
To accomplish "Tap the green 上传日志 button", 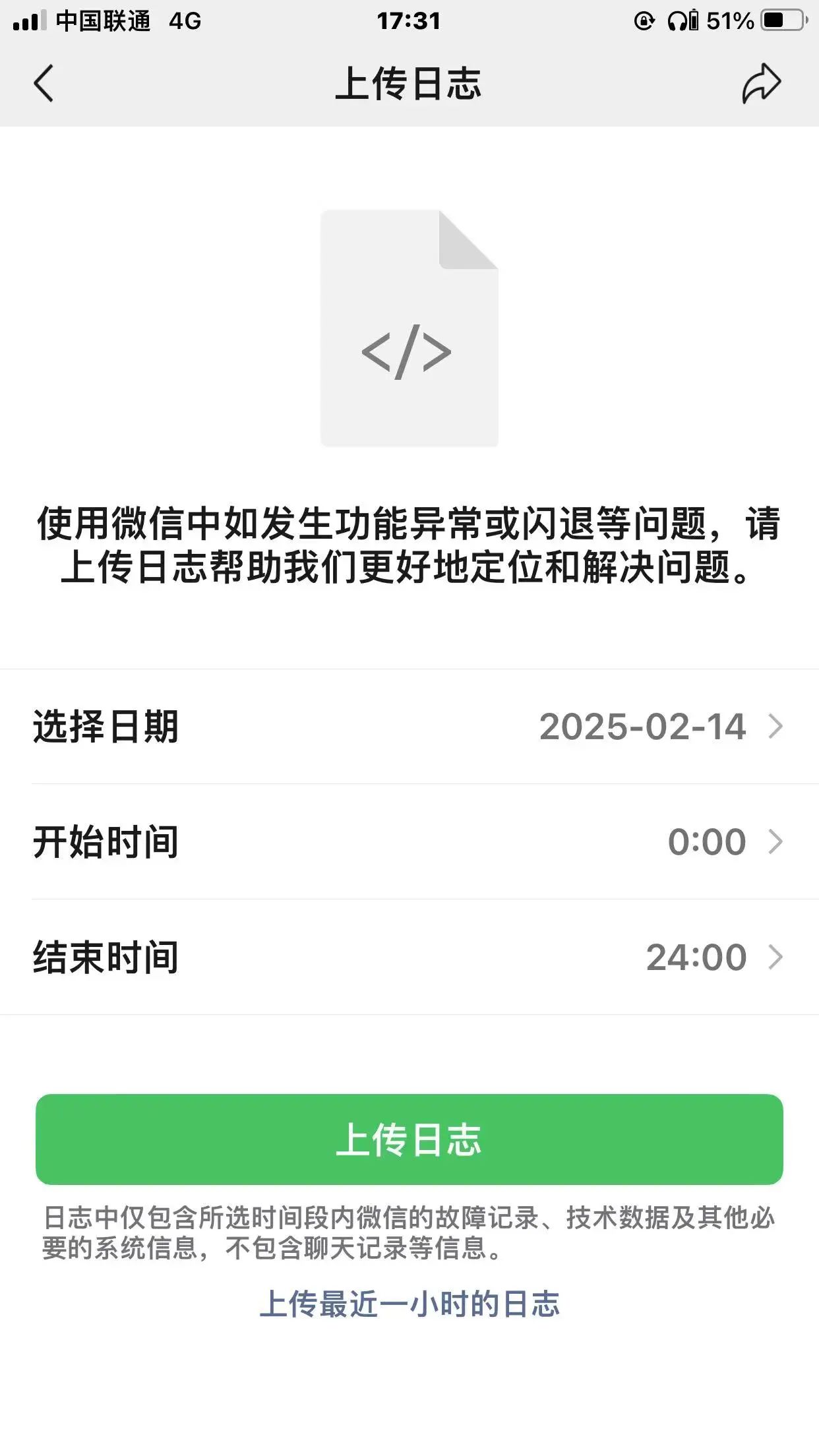I will [409, 1139].
